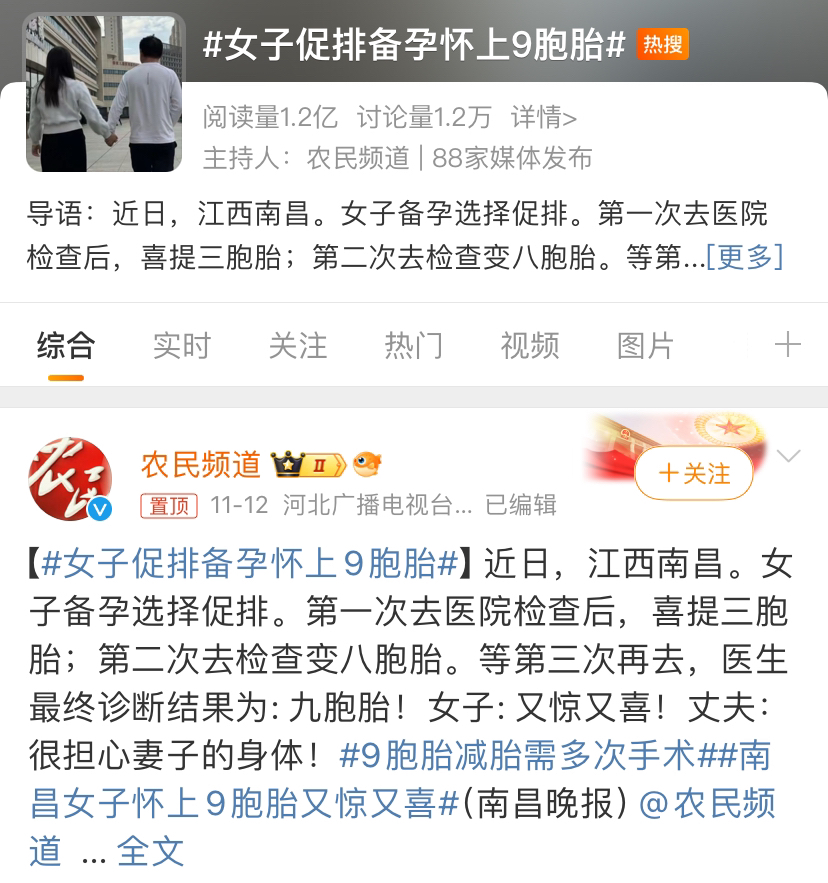The width and height of the screenshot is (828, 883).
Task: Switch to the 实时 tab
Action: click(x=182, y=346)
